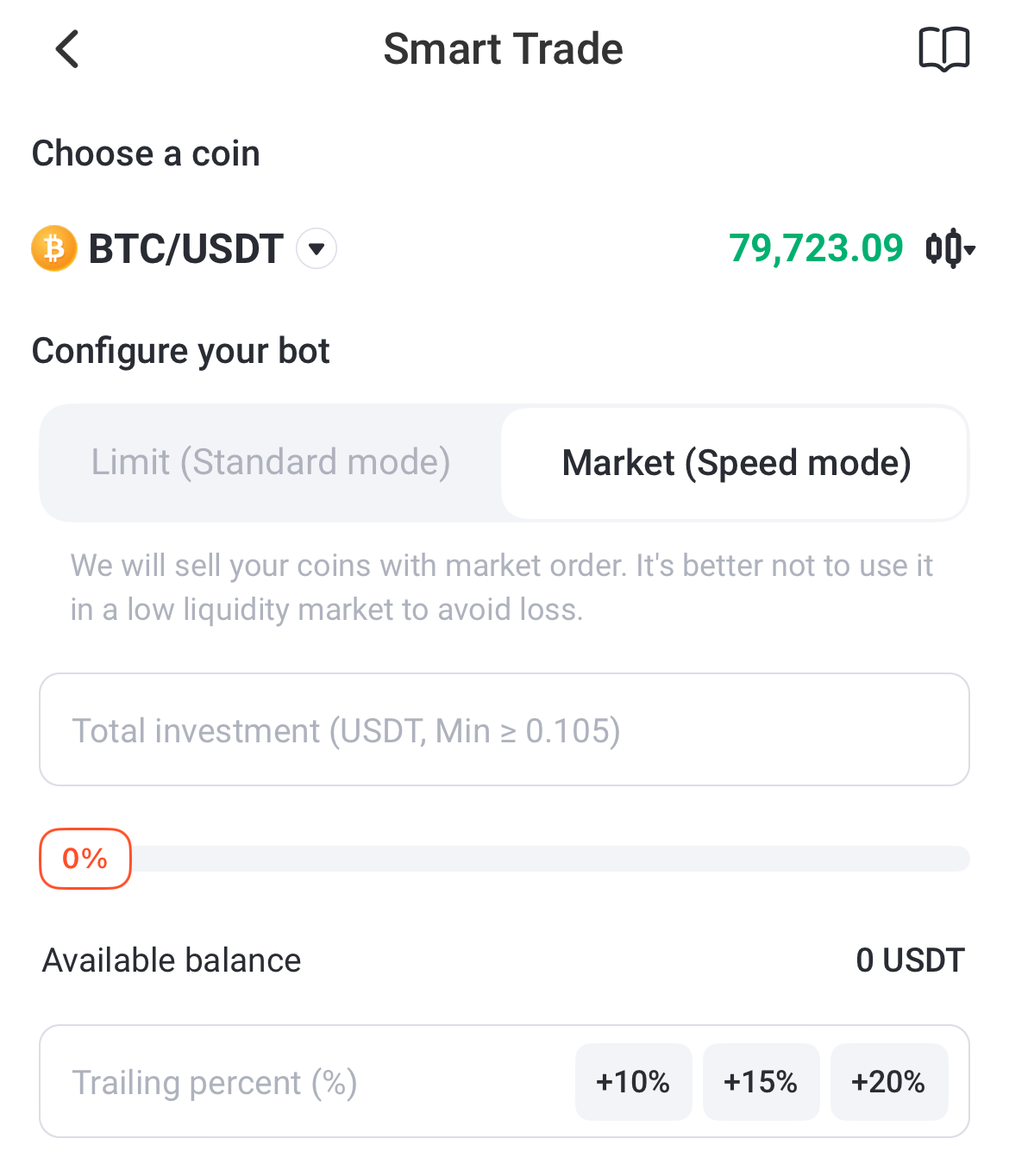Image resolution: width=1009 pixels, height=1176 pixels.
Task: Tap the investment percentage slider
Action: 504,859
